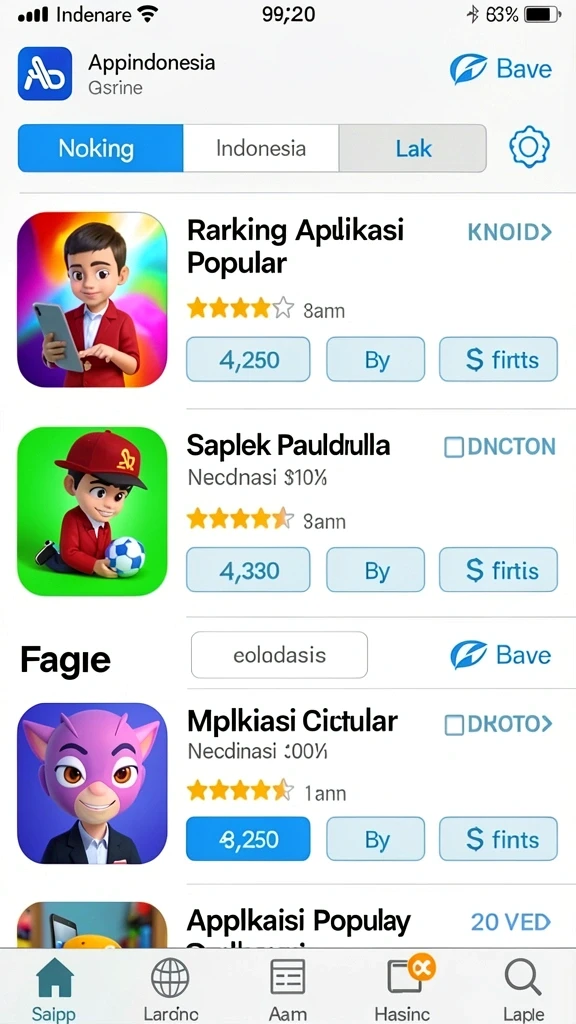576x1024 pixels.
Task: Open the Saplek Pauldrulla app icon
Action: pos(92,511)
